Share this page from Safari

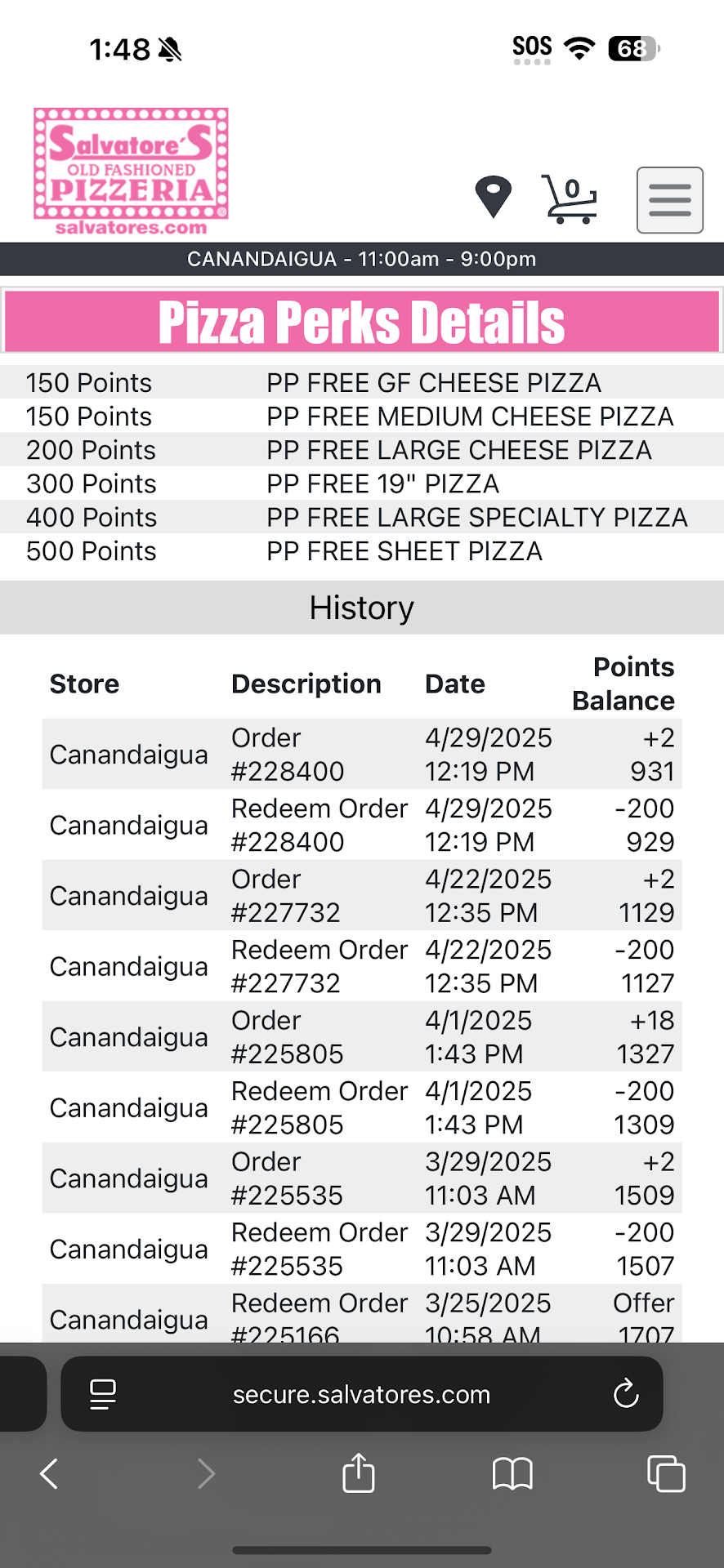[x=359, y=1474]
